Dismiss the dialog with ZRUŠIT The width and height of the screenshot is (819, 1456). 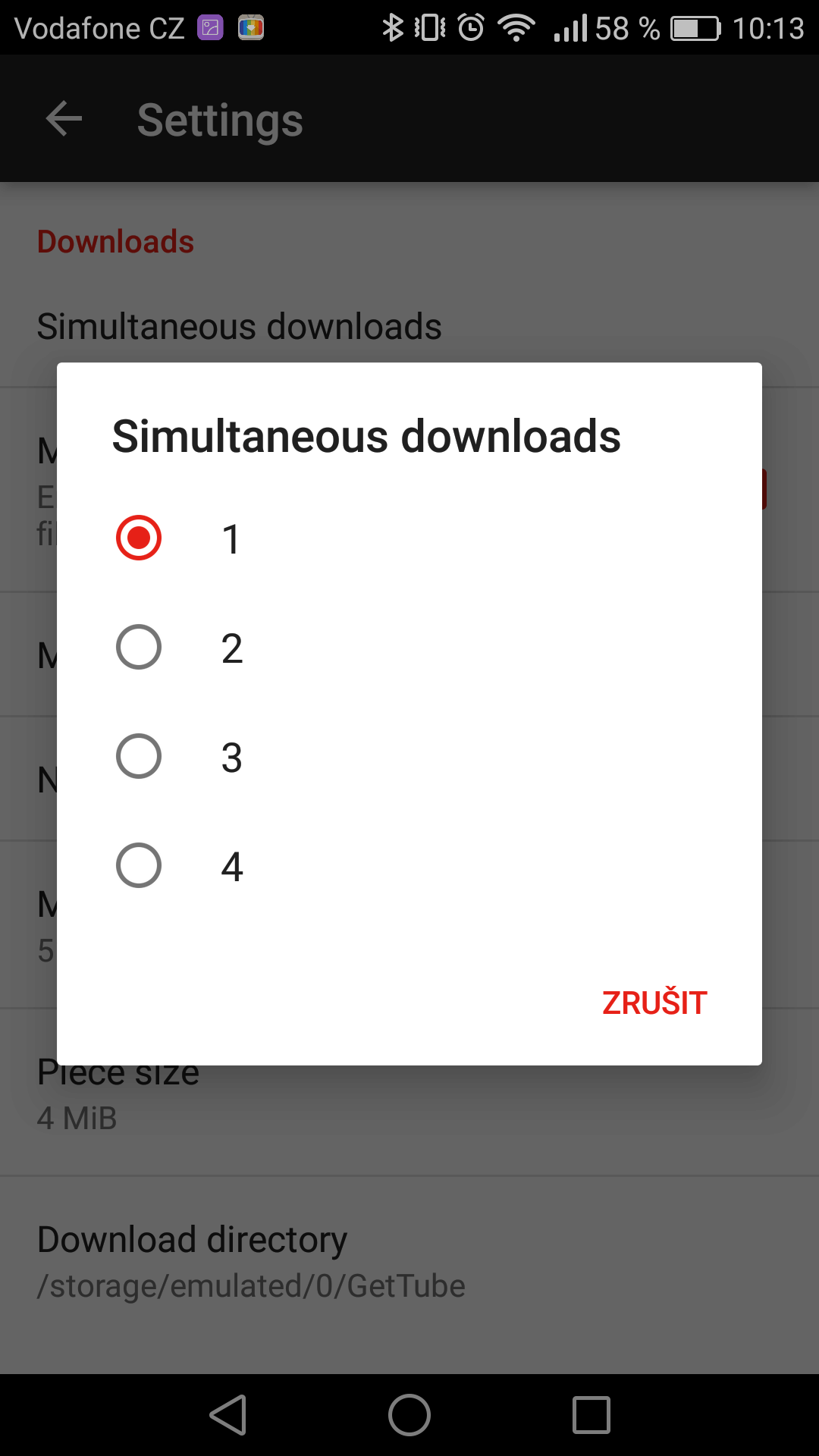click(654, 1003)
